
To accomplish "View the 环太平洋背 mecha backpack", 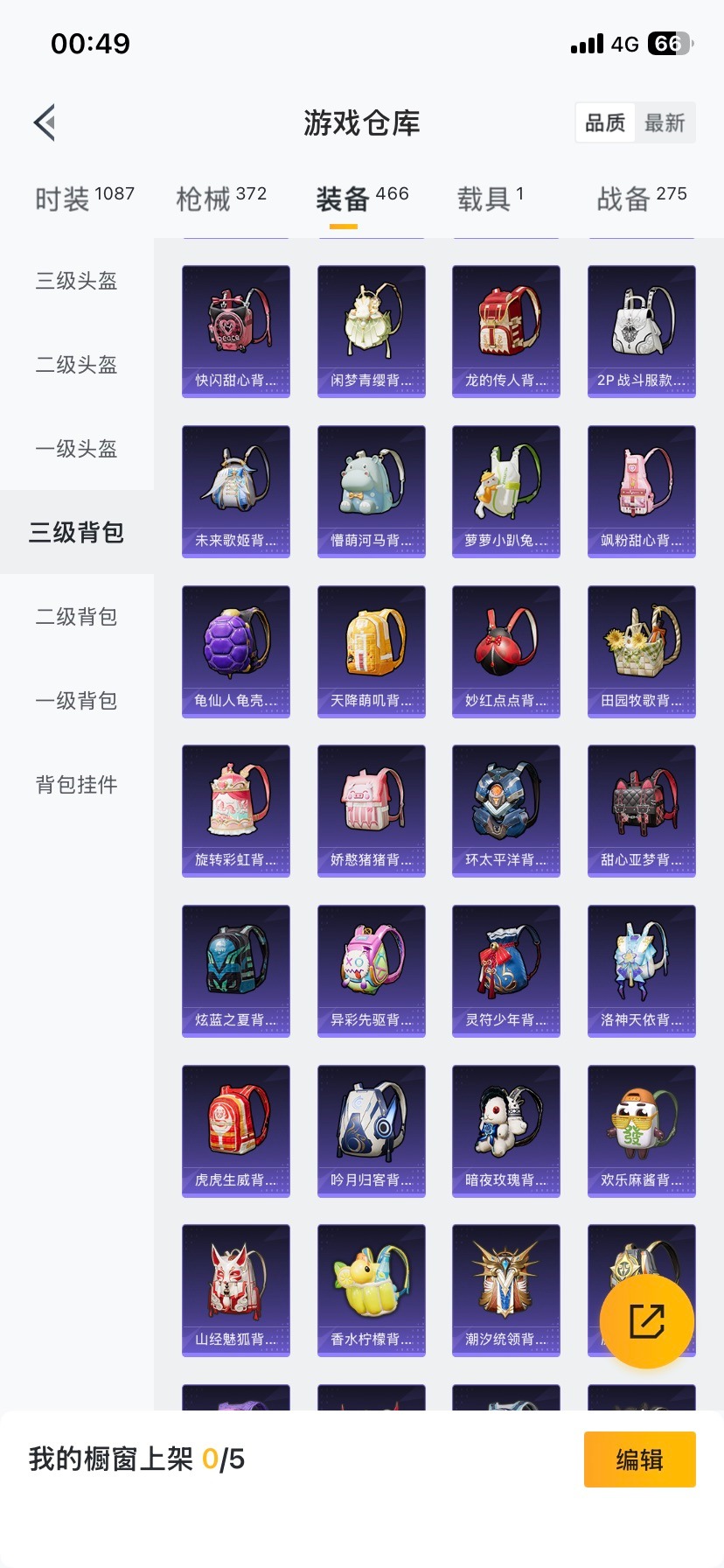I will click(506, 809).
